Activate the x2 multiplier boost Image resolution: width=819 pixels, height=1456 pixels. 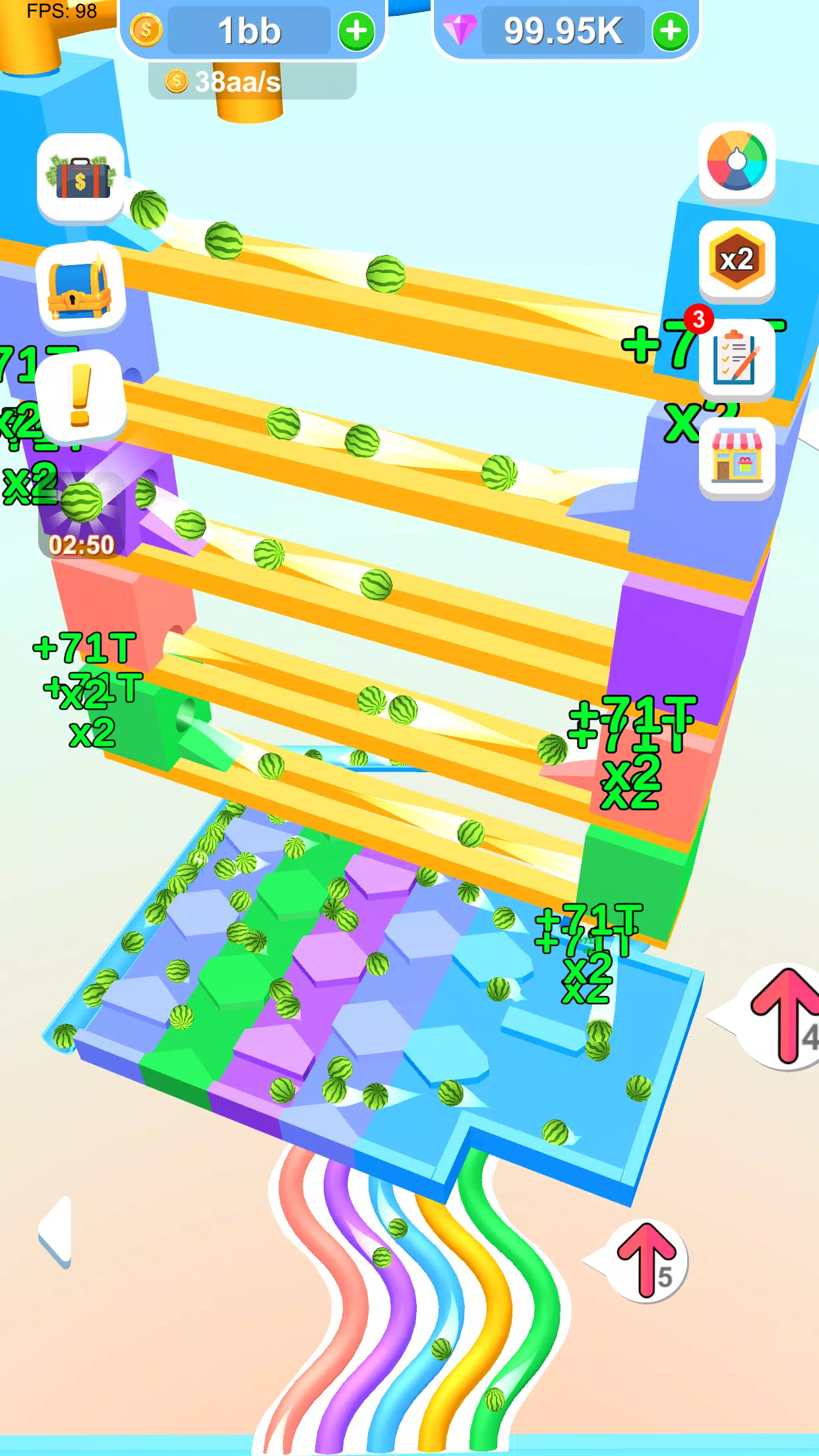(x=737, y=260)
